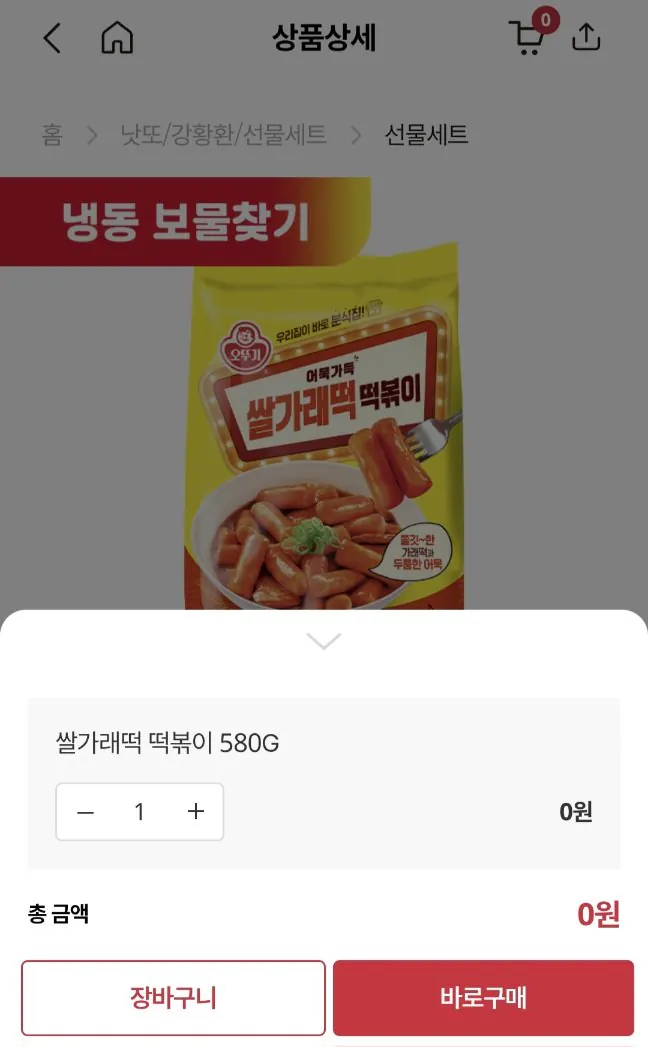Share this product
This screenshot has height=1047, width=648.
pos(586,38)
